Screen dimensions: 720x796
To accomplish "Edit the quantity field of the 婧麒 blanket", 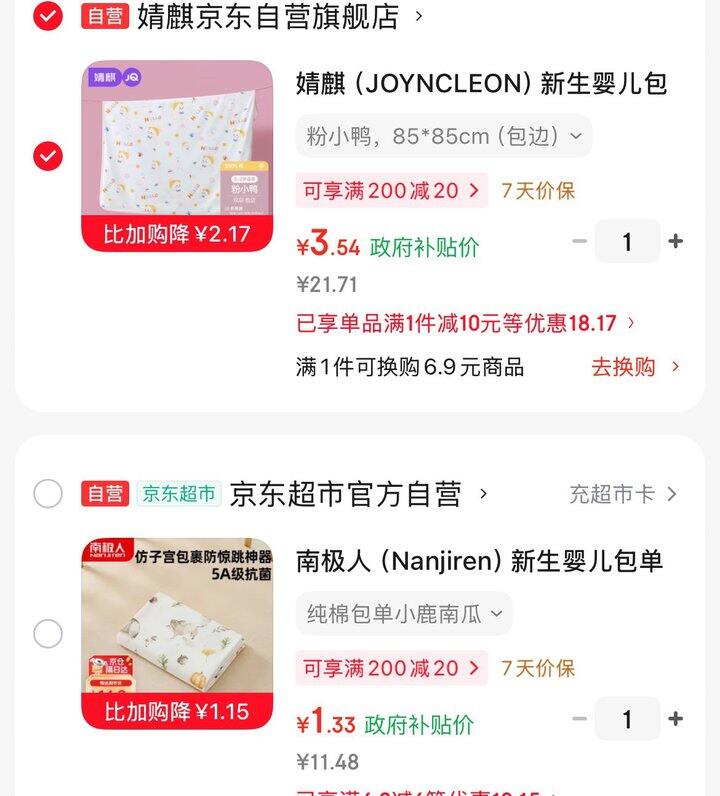I will coord(627,241).
